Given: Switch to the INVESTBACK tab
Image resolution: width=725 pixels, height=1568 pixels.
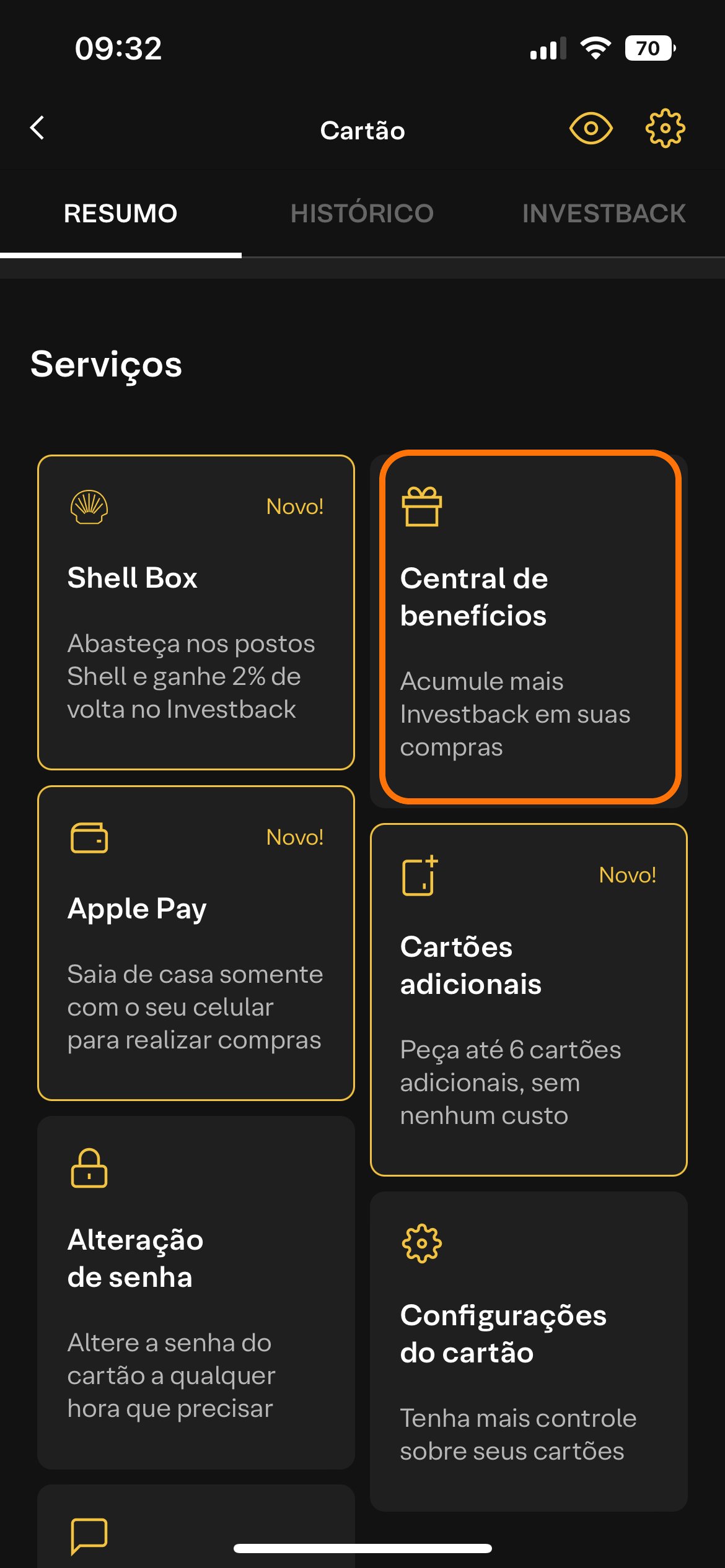Looking at the screenshot, I should (x=604, y=214).
